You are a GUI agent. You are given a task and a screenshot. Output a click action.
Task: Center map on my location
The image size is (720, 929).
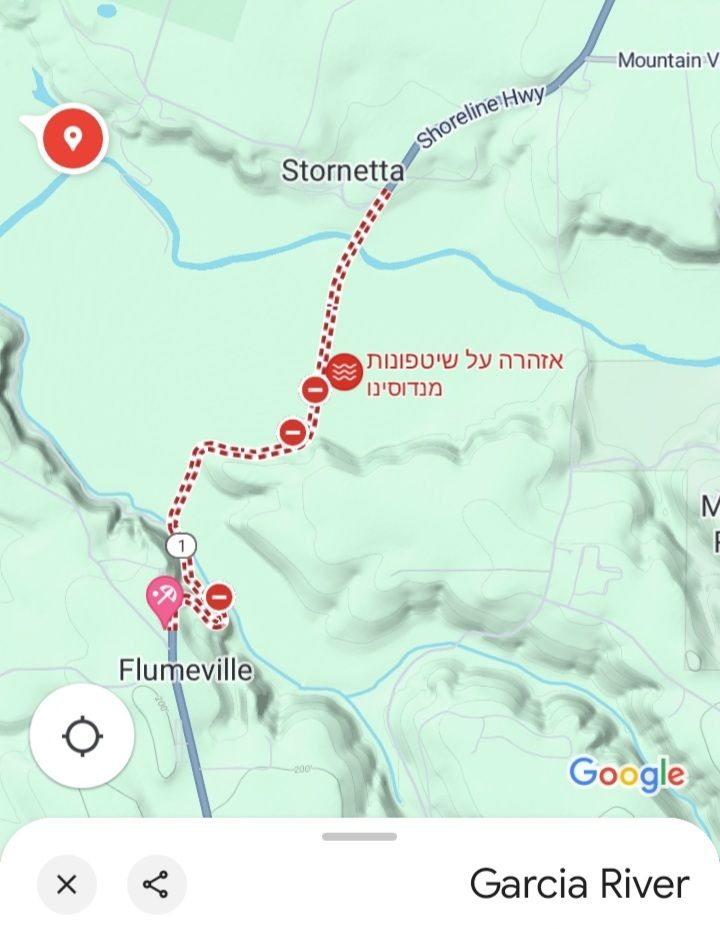pos(82,738)
